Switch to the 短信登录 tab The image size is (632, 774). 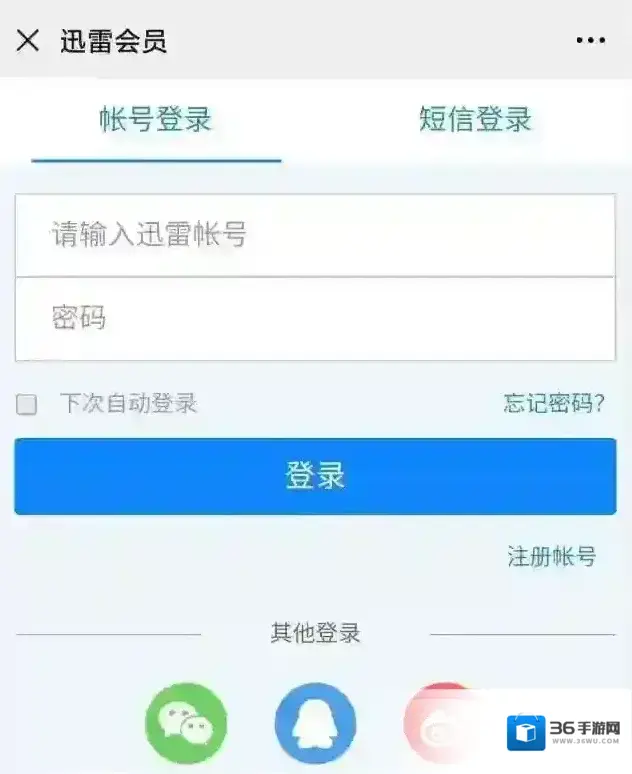475,120
